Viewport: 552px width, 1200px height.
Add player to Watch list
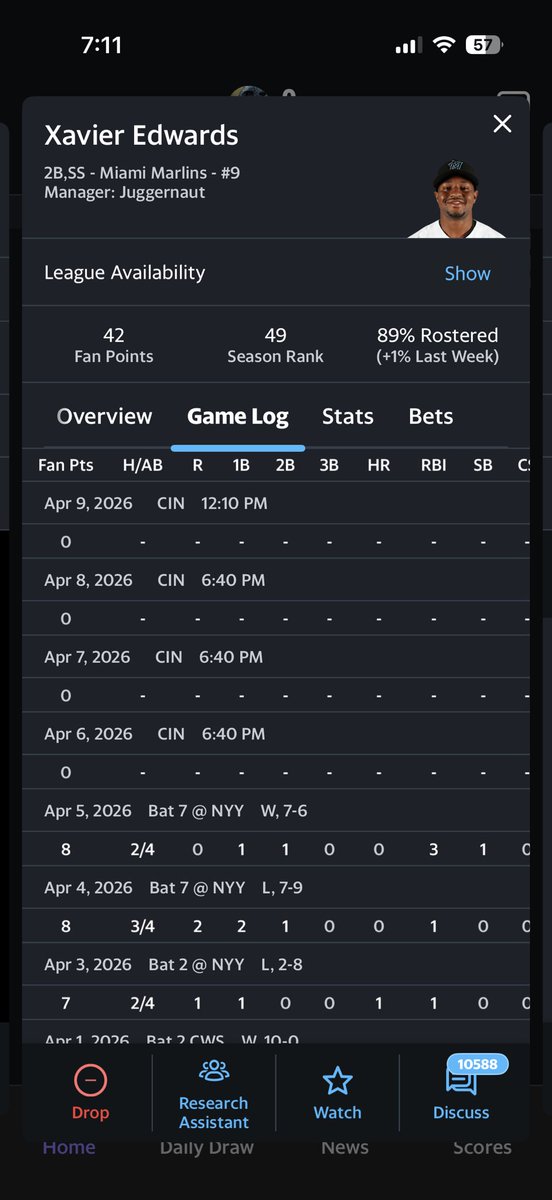(x=338, y=1092)
